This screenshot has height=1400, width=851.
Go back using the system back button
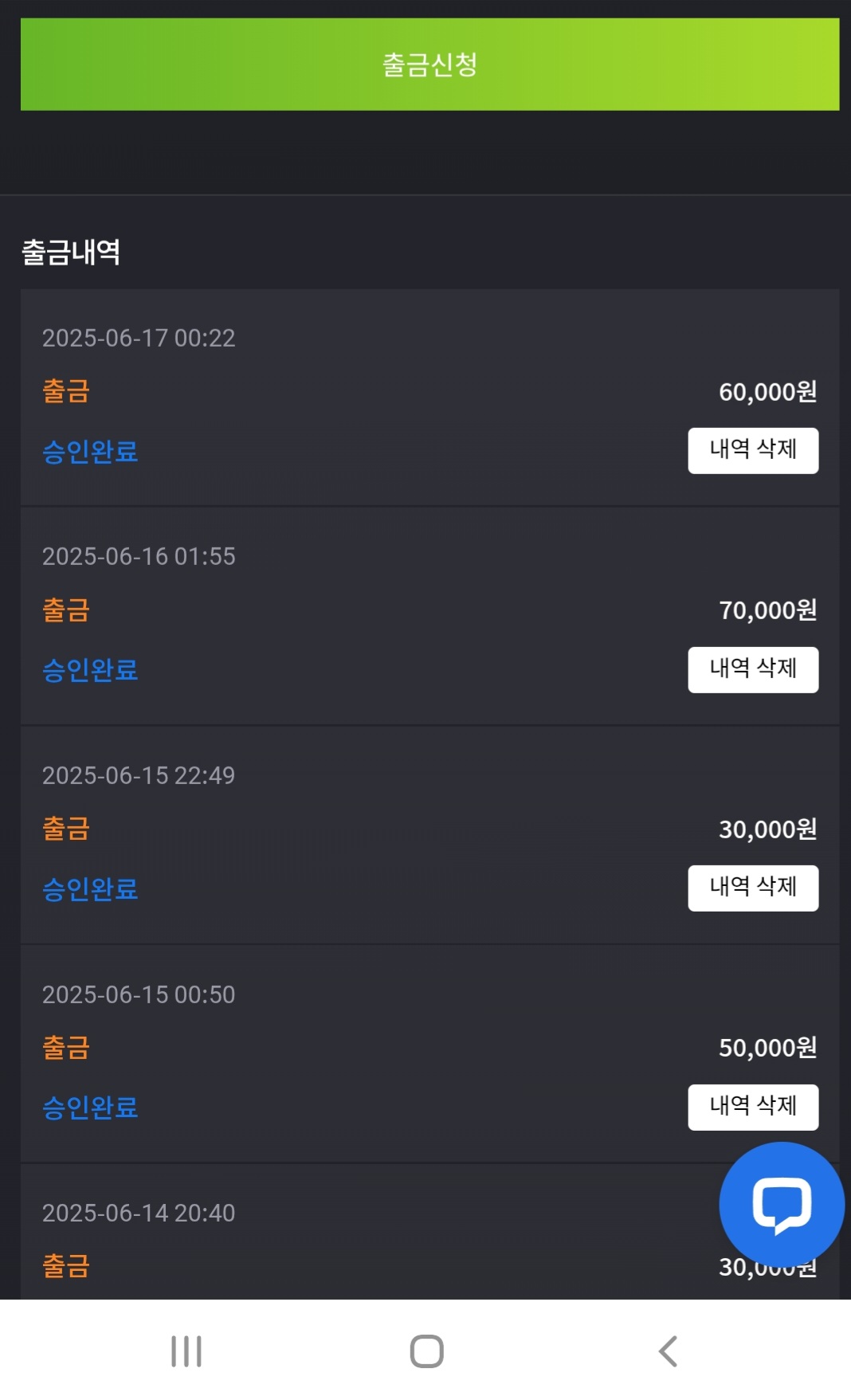point(669,1351)
